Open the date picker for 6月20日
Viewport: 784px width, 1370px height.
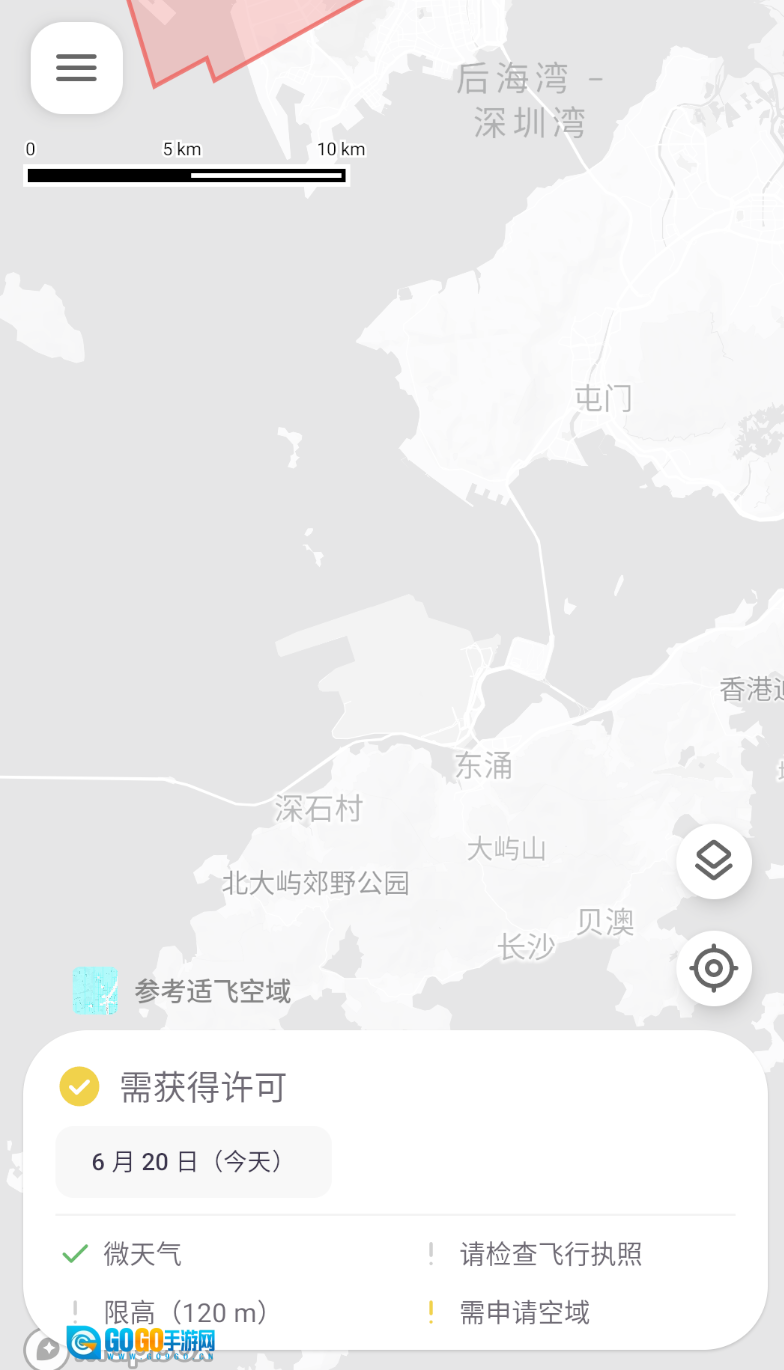(193, 1161)
